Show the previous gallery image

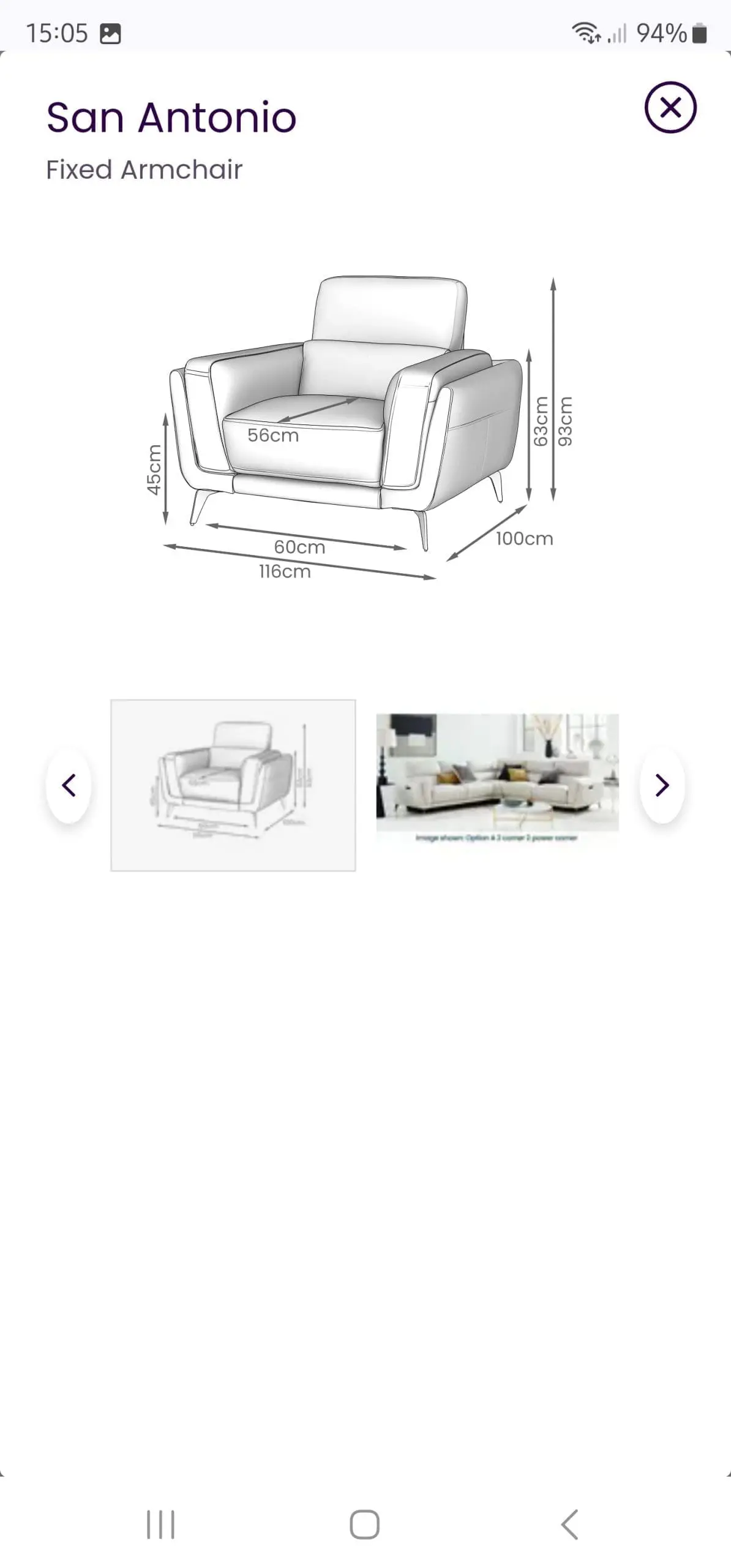(x=69, y=785)
